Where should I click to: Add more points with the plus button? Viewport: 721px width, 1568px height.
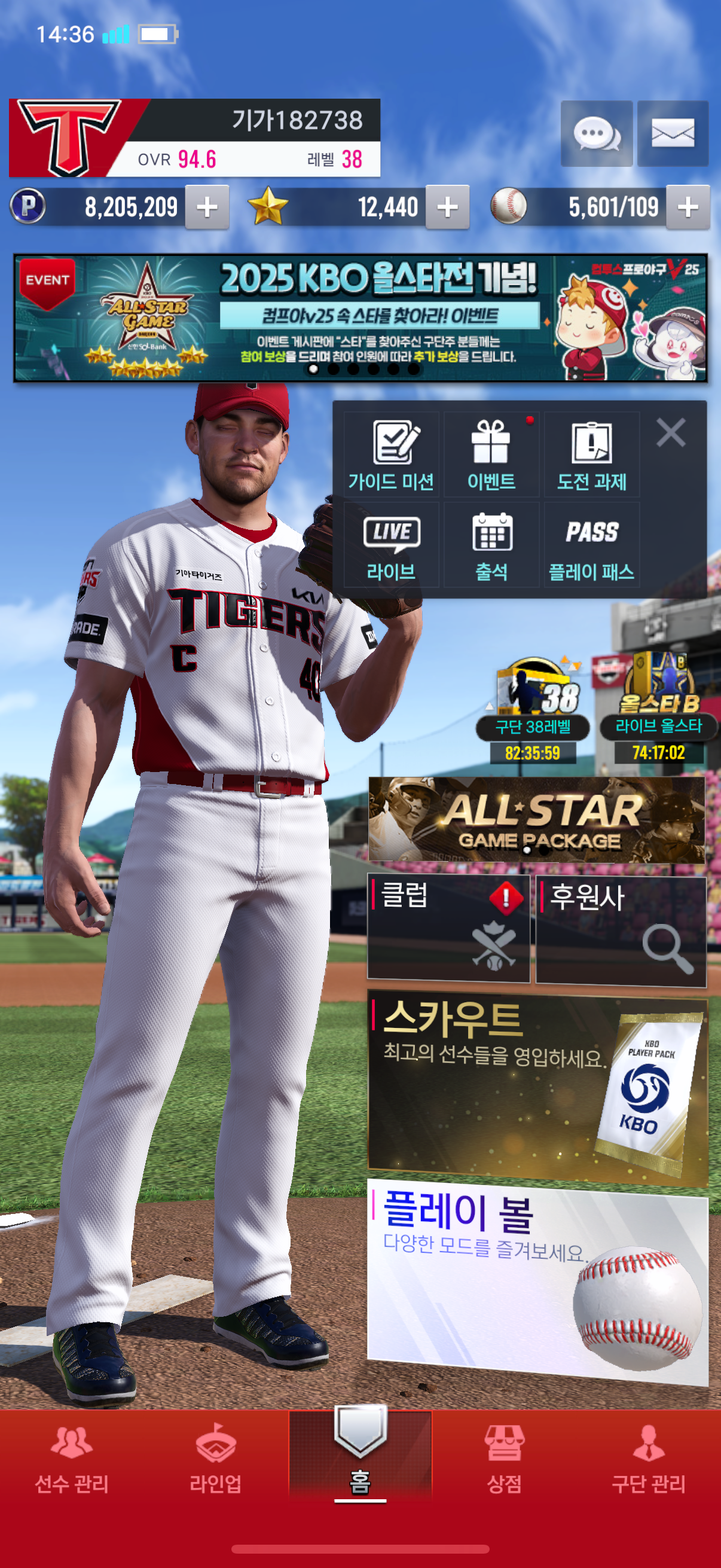207,208
